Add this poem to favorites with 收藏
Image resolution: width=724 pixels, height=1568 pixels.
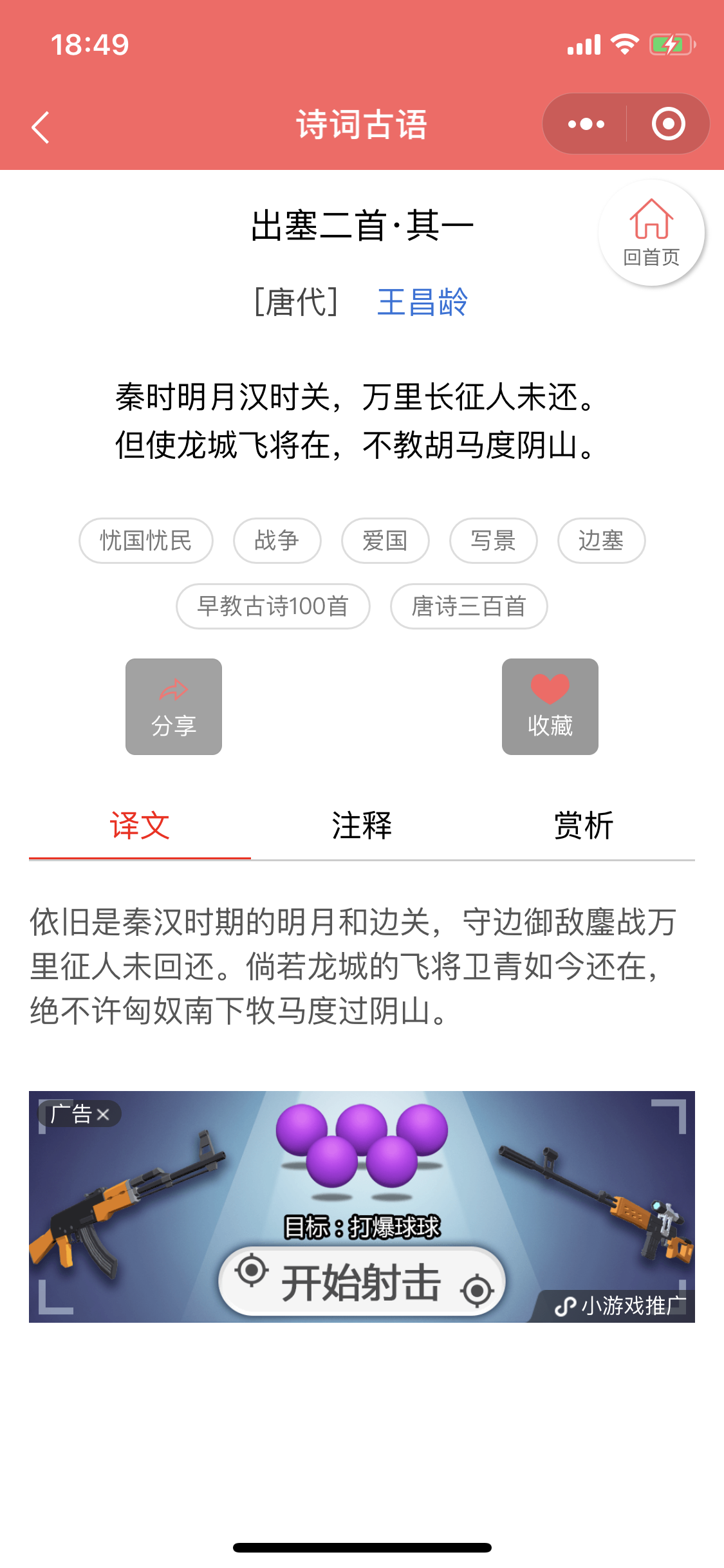click(x=550, y=706)
